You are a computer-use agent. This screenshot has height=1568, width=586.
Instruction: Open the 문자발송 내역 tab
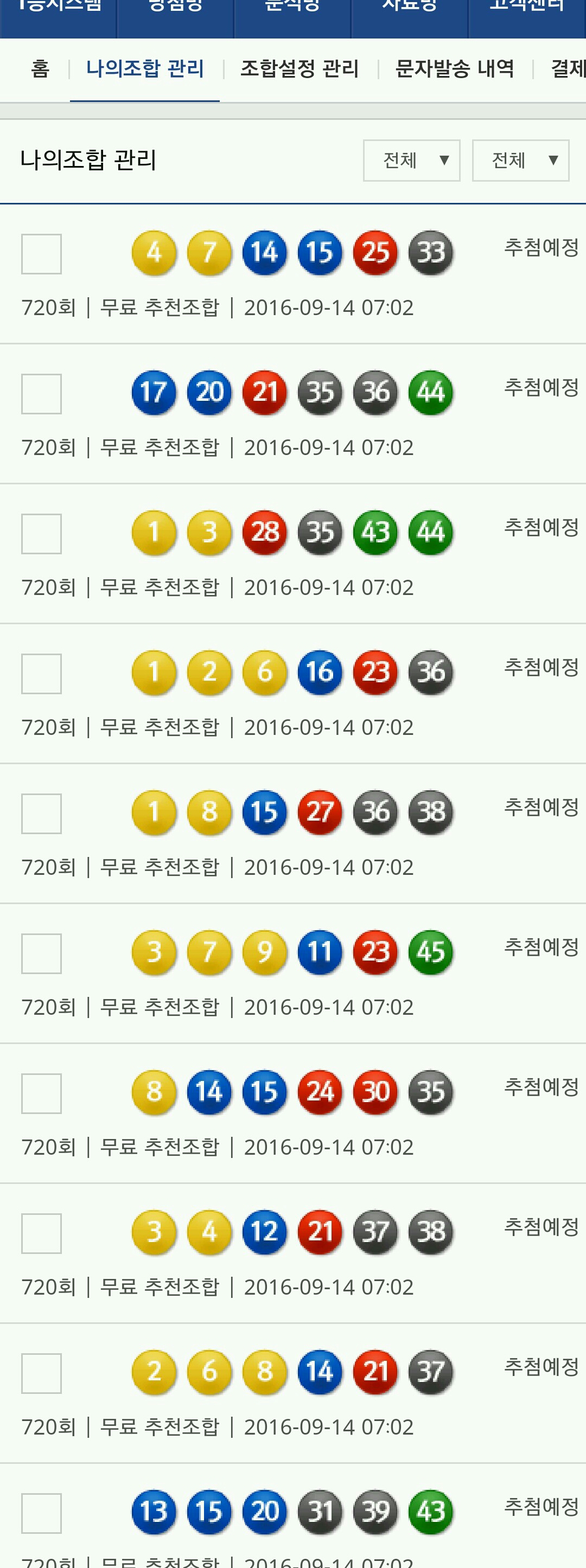[455, 69]
